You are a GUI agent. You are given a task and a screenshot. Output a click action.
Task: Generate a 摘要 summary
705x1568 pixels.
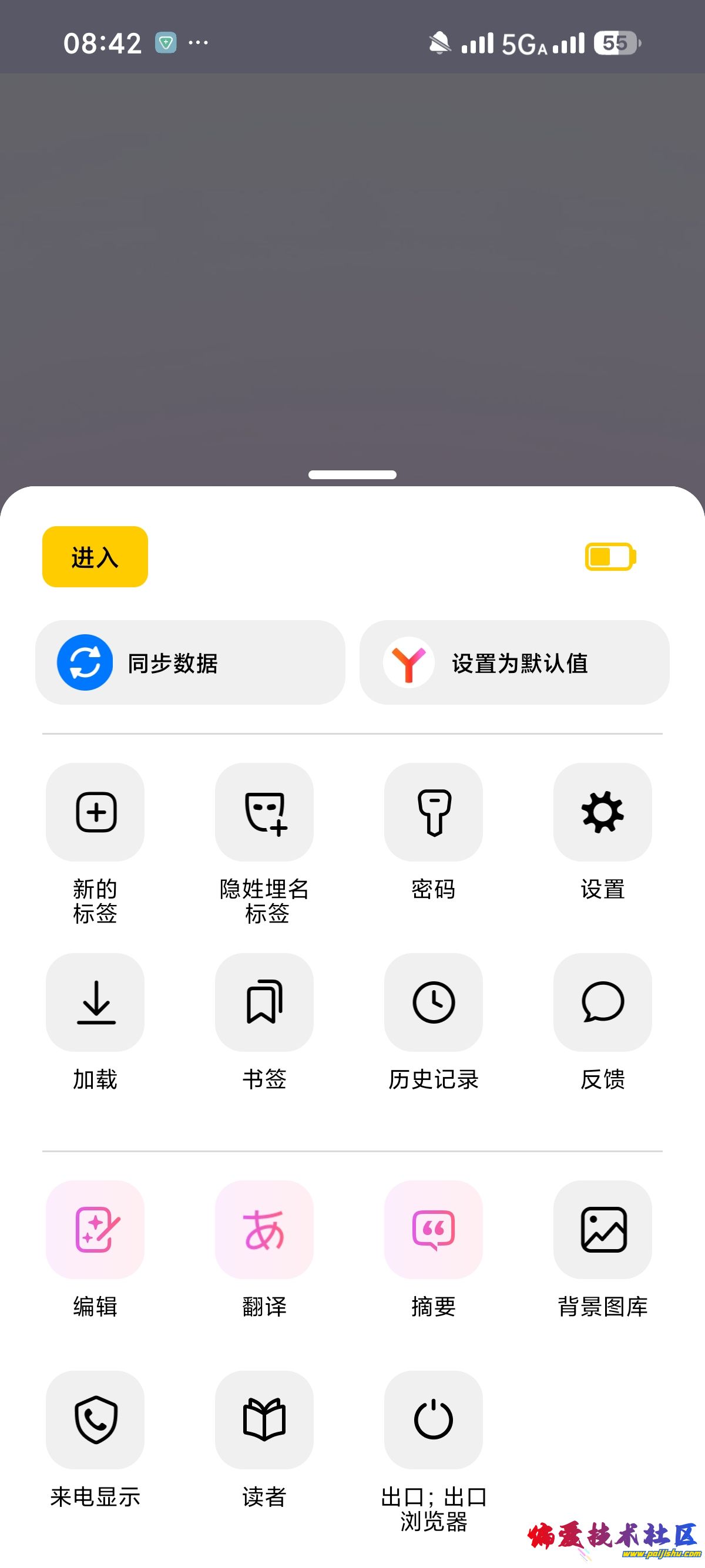pyautogui.click(x=434, y=1230)
